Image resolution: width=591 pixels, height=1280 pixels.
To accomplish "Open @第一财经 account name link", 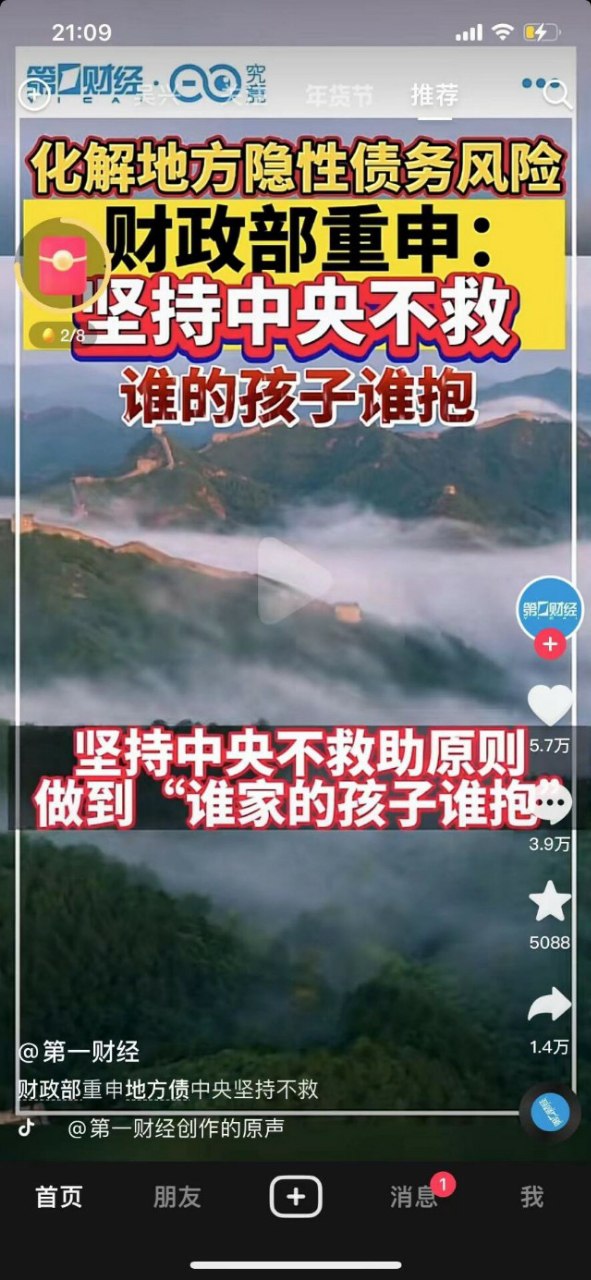I will pyautogui.click(x=79, y=1052).
